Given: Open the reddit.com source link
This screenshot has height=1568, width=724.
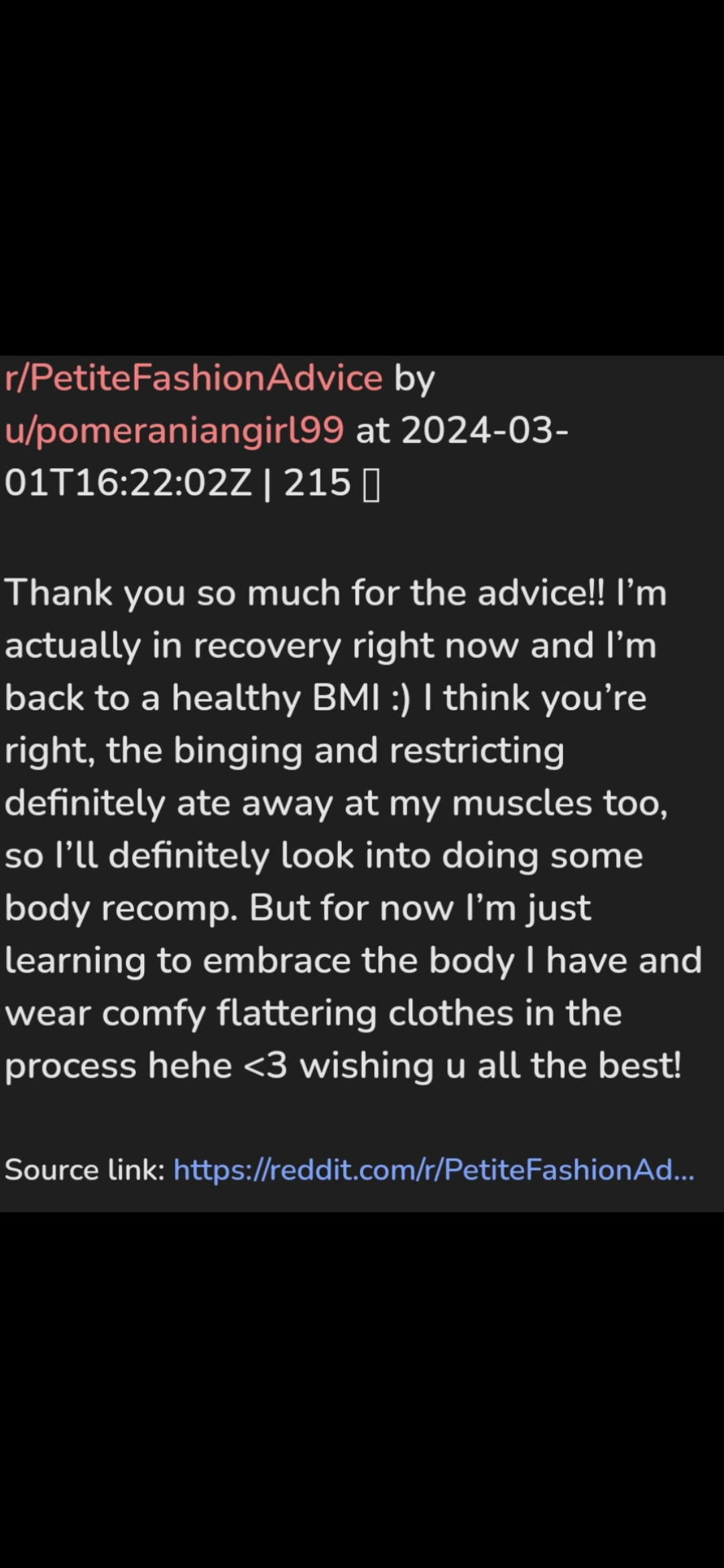Looking at the screenshot, I should pyautogui.click(x=434, y=1170).
